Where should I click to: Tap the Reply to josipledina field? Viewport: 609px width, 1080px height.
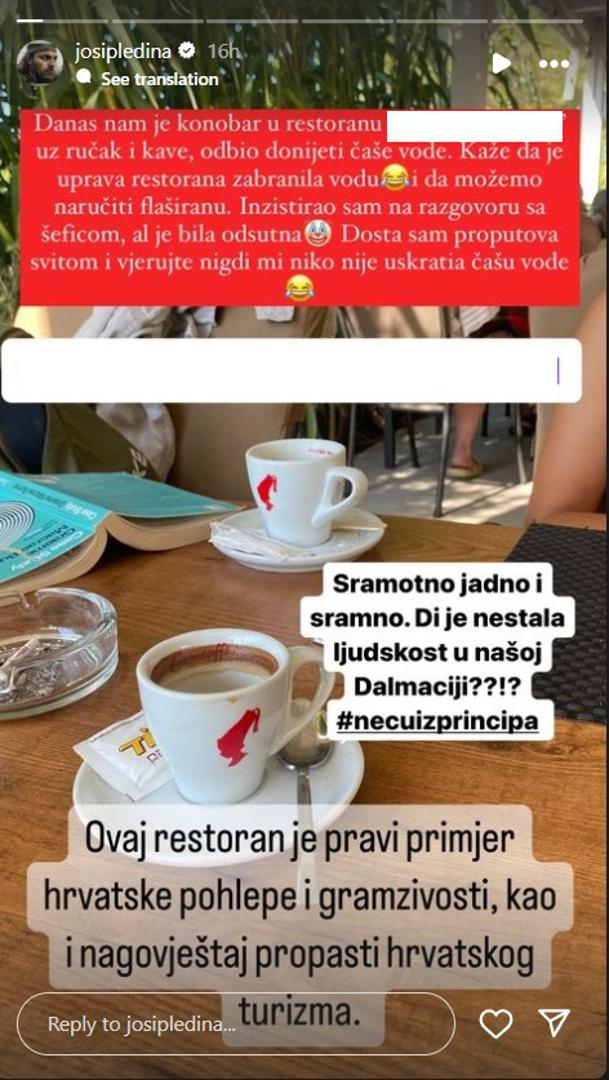click(x=235, y=1024)
